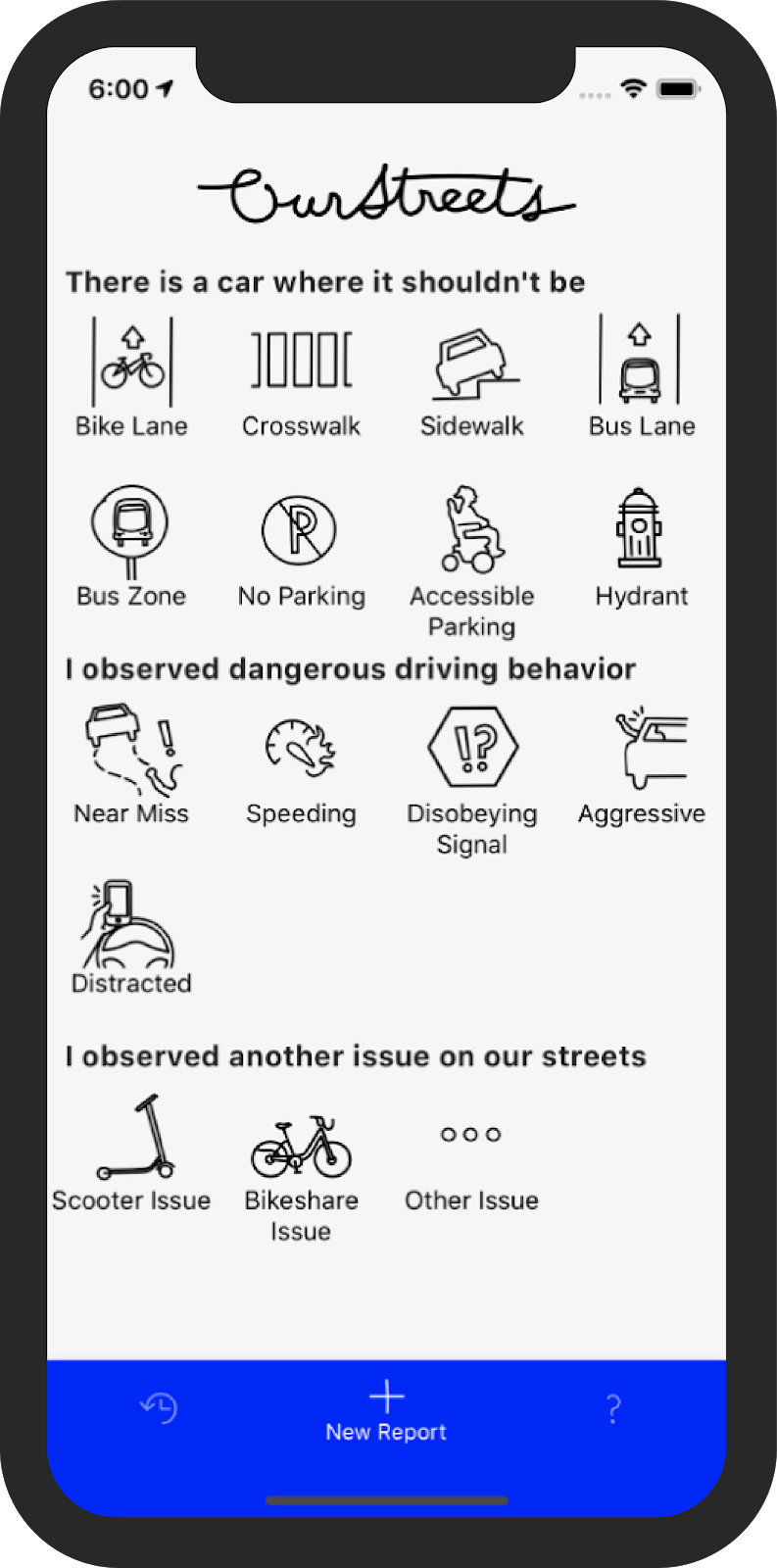Select the Speeding behavior
The height and width of the screenshot is (1568, 777).
(301, 764)
